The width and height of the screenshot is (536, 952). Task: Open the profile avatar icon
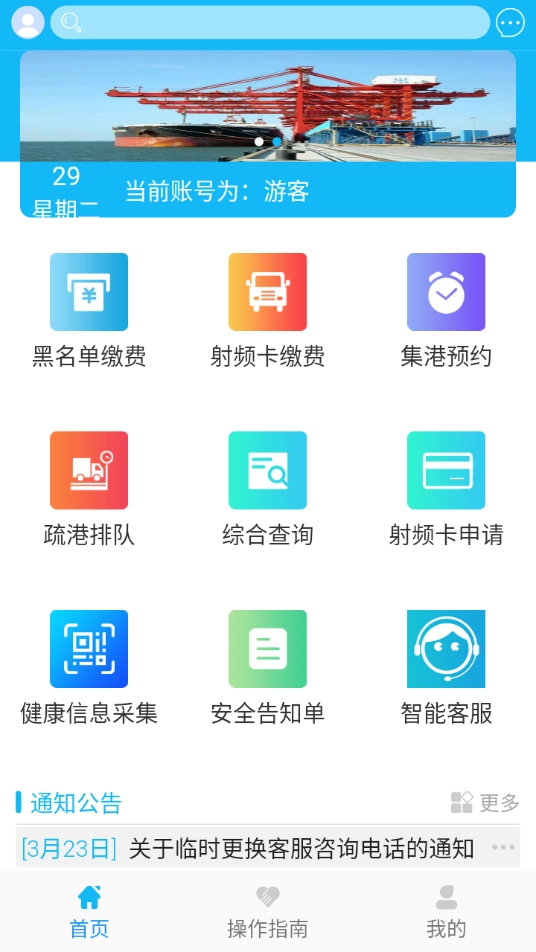[28, 23]
